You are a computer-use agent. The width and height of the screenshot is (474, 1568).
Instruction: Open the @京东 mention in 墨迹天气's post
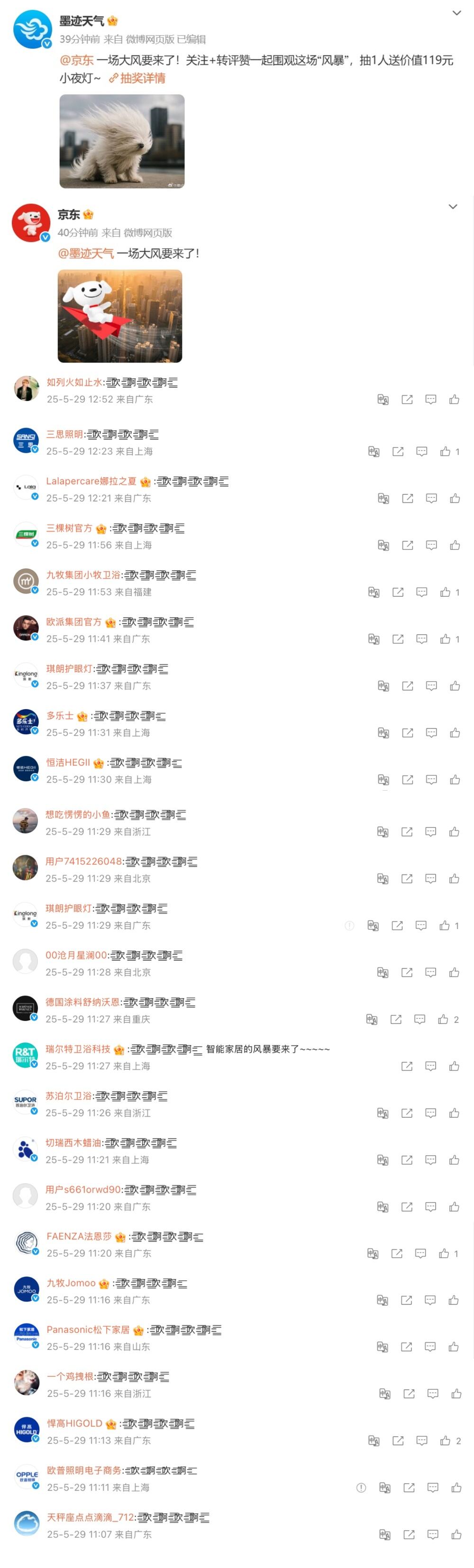pos(76,60)
